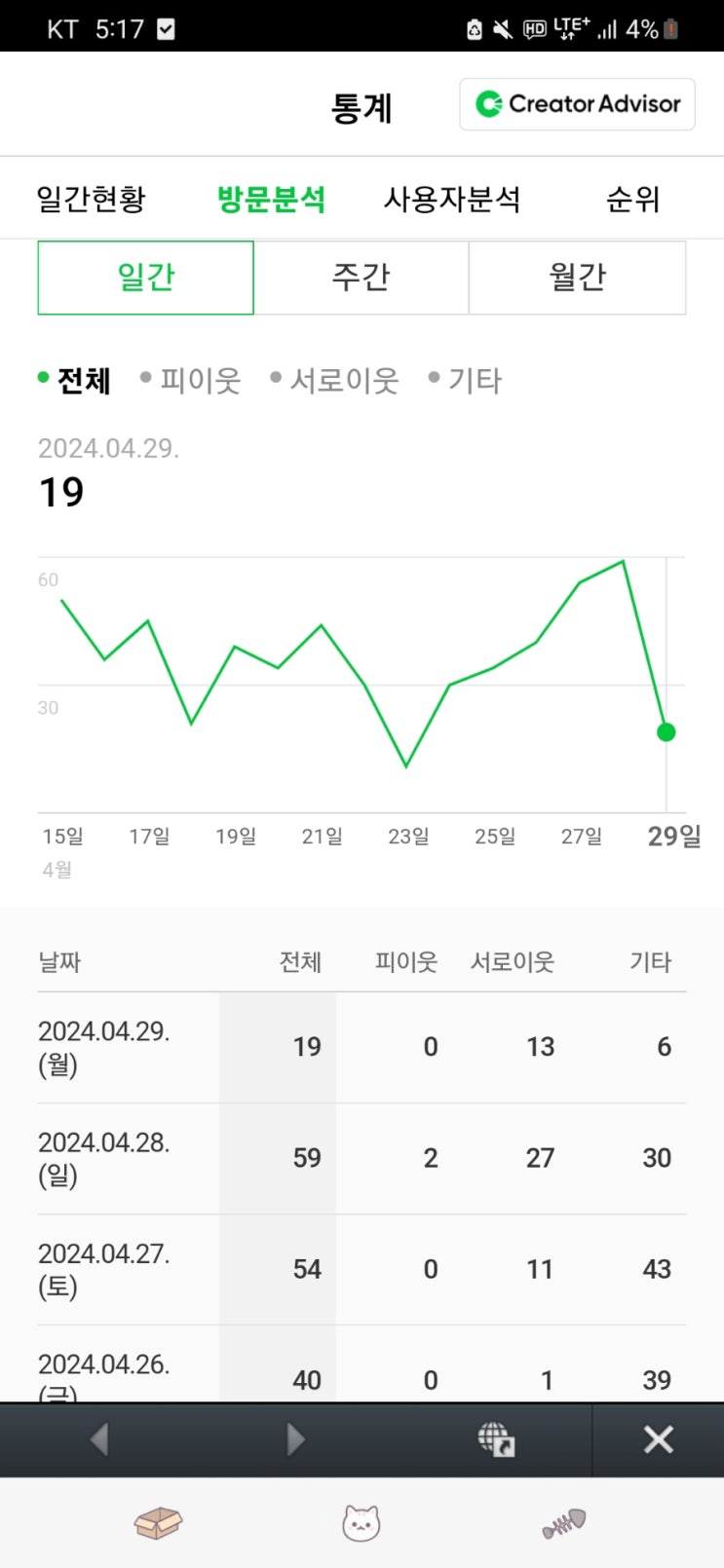Close the in-app browser
The height and width of the screenshot is (1568, 724).
pos(659,1438)
